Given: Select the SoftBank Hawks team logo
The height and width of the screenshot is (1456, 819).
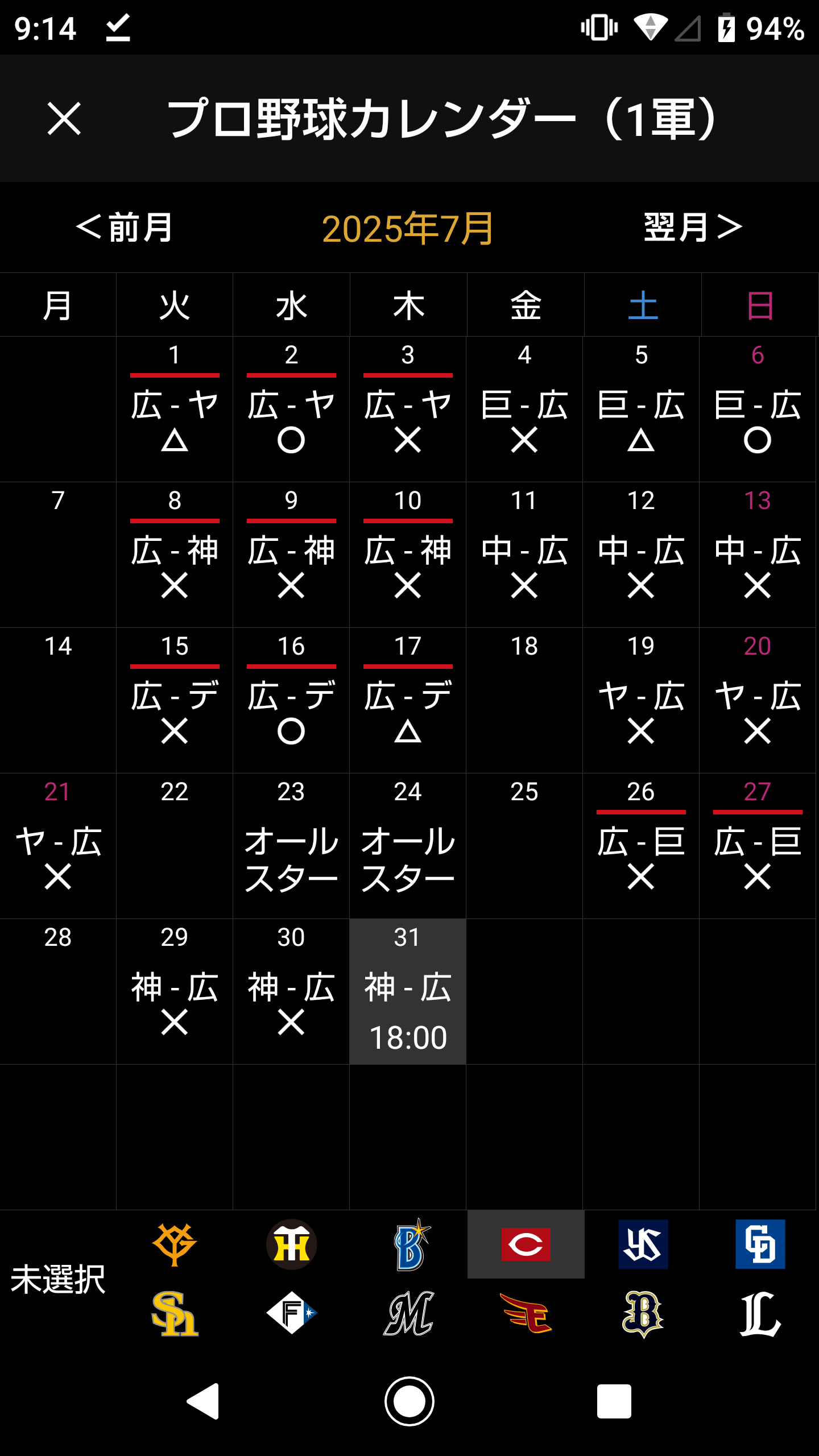Looking at the screenshot, I should 175,1313.
